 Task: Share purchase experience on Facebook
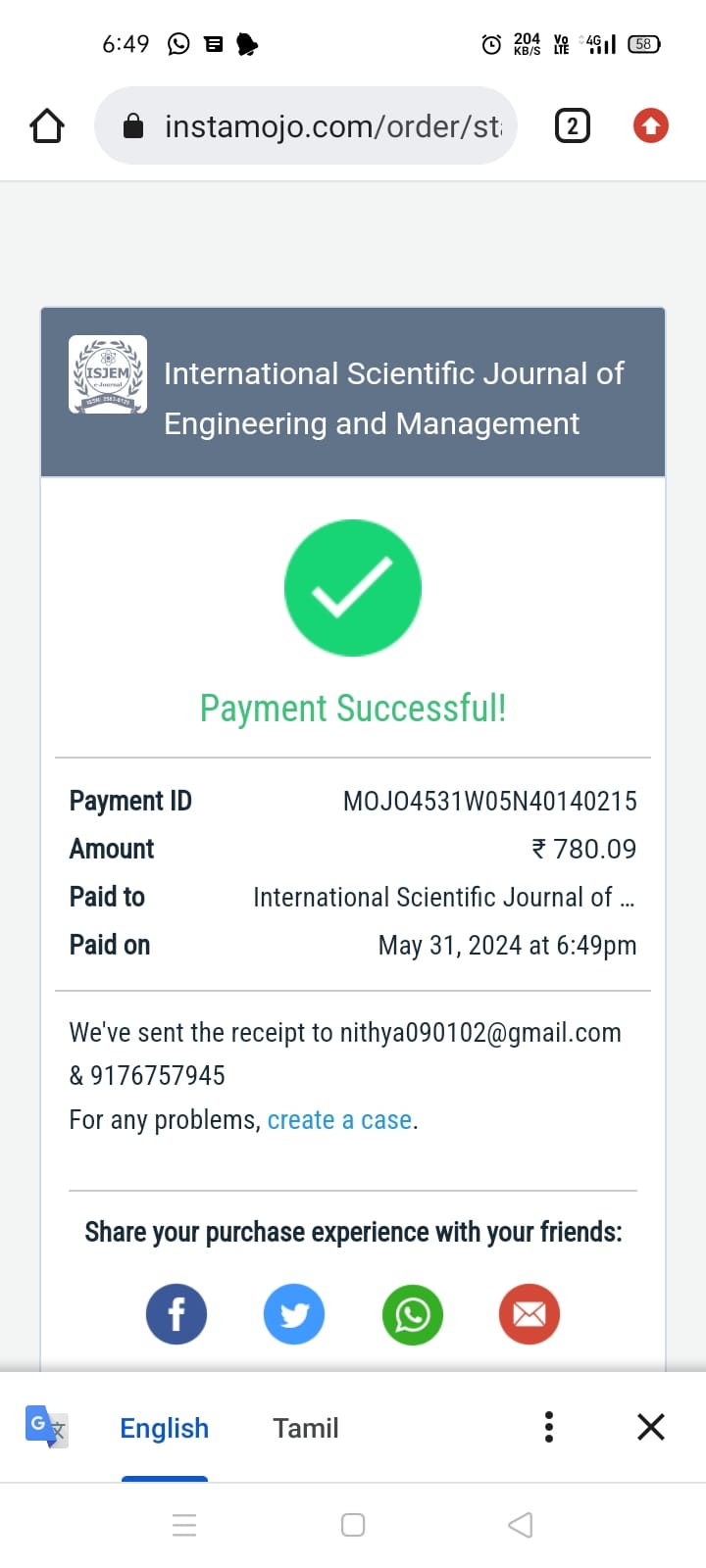pyautogui.click(x=176, y=1314)
